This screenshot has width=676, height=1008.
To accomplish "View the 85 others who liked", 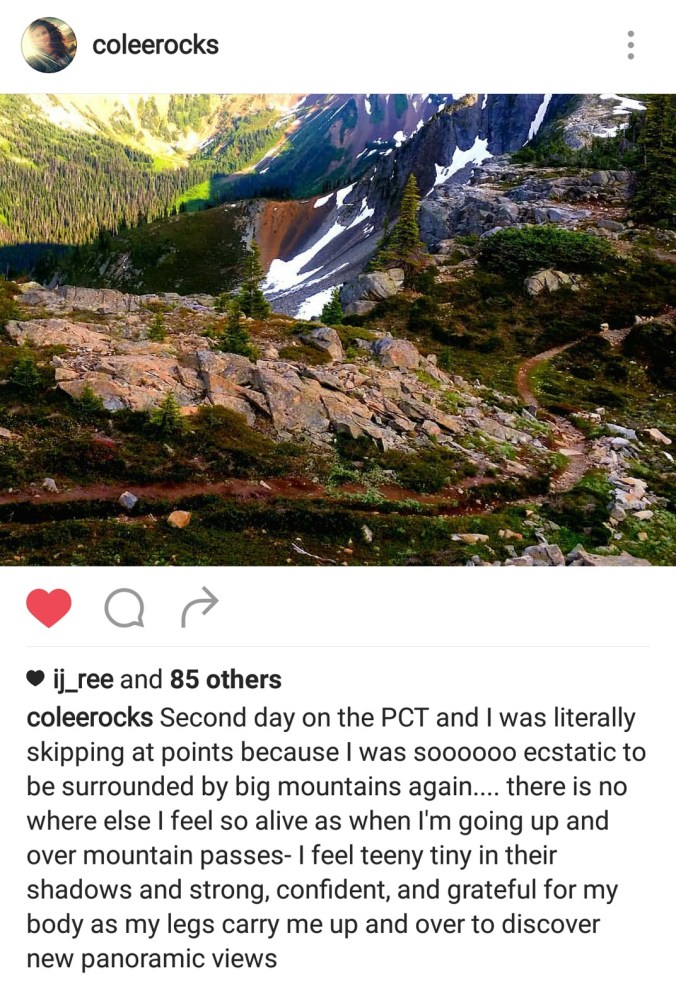I will tap(226, 681).
